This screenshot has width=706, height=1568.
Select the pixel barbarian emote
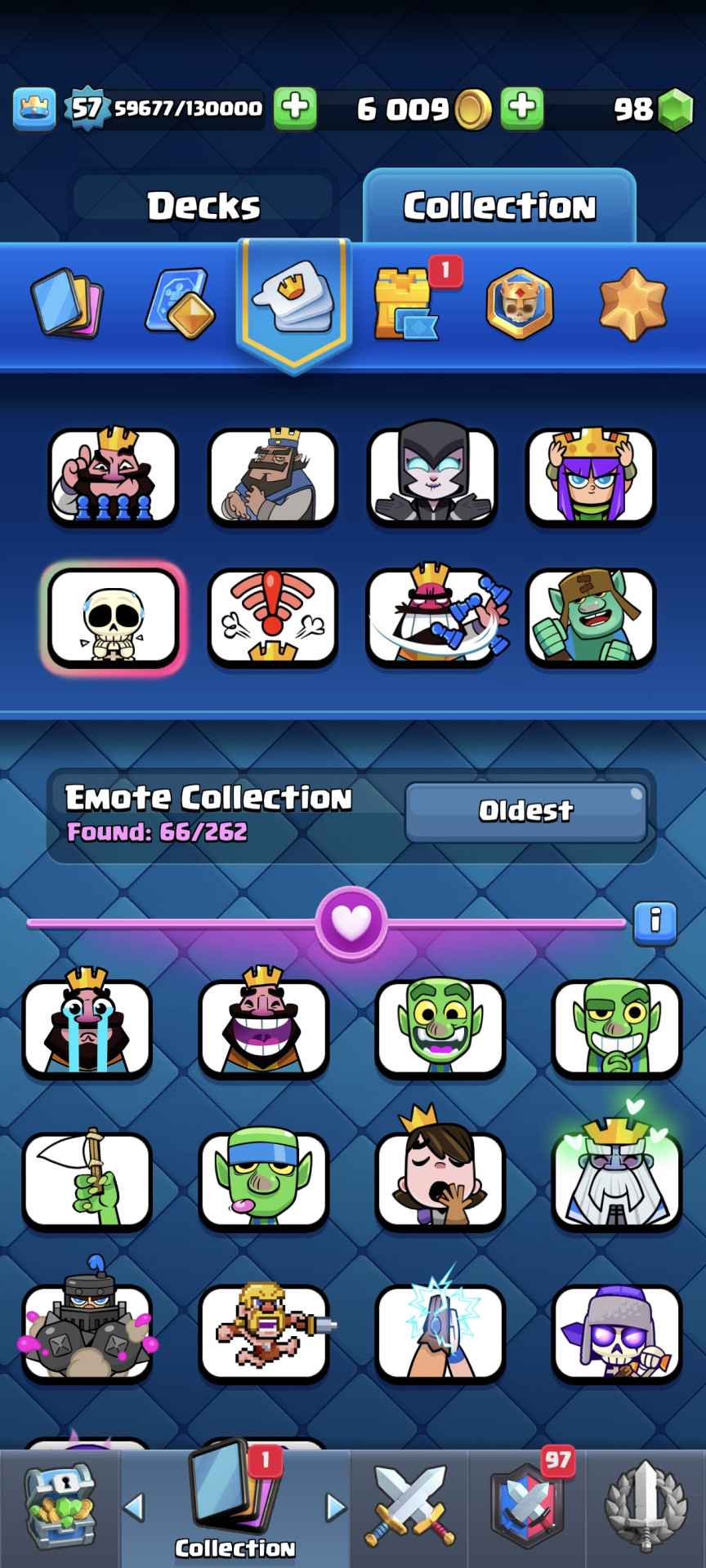(x=263, y=1332)
